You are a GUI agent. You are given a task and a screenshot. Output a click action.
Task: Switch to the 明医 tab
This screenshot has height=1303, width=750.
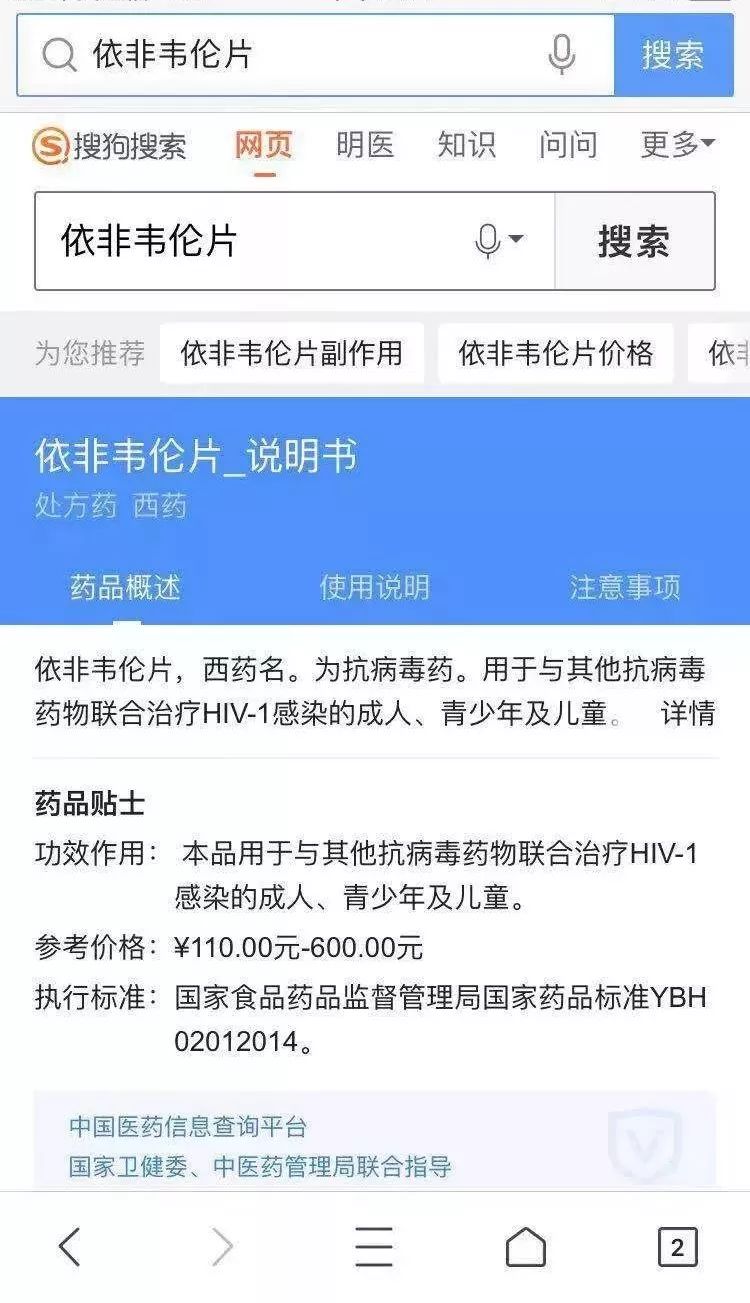tap(365, 146)
